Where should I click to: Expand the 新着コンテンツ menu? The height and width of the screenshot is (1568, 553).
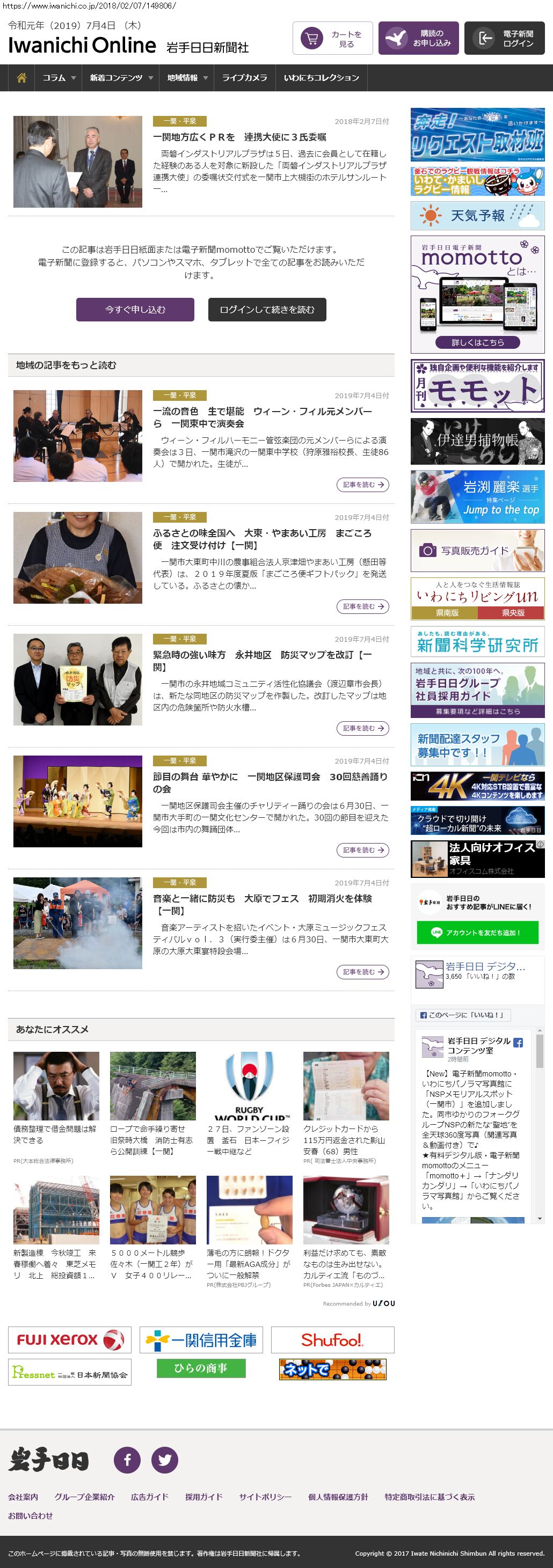pyautogui.click(x=121, y=78)
